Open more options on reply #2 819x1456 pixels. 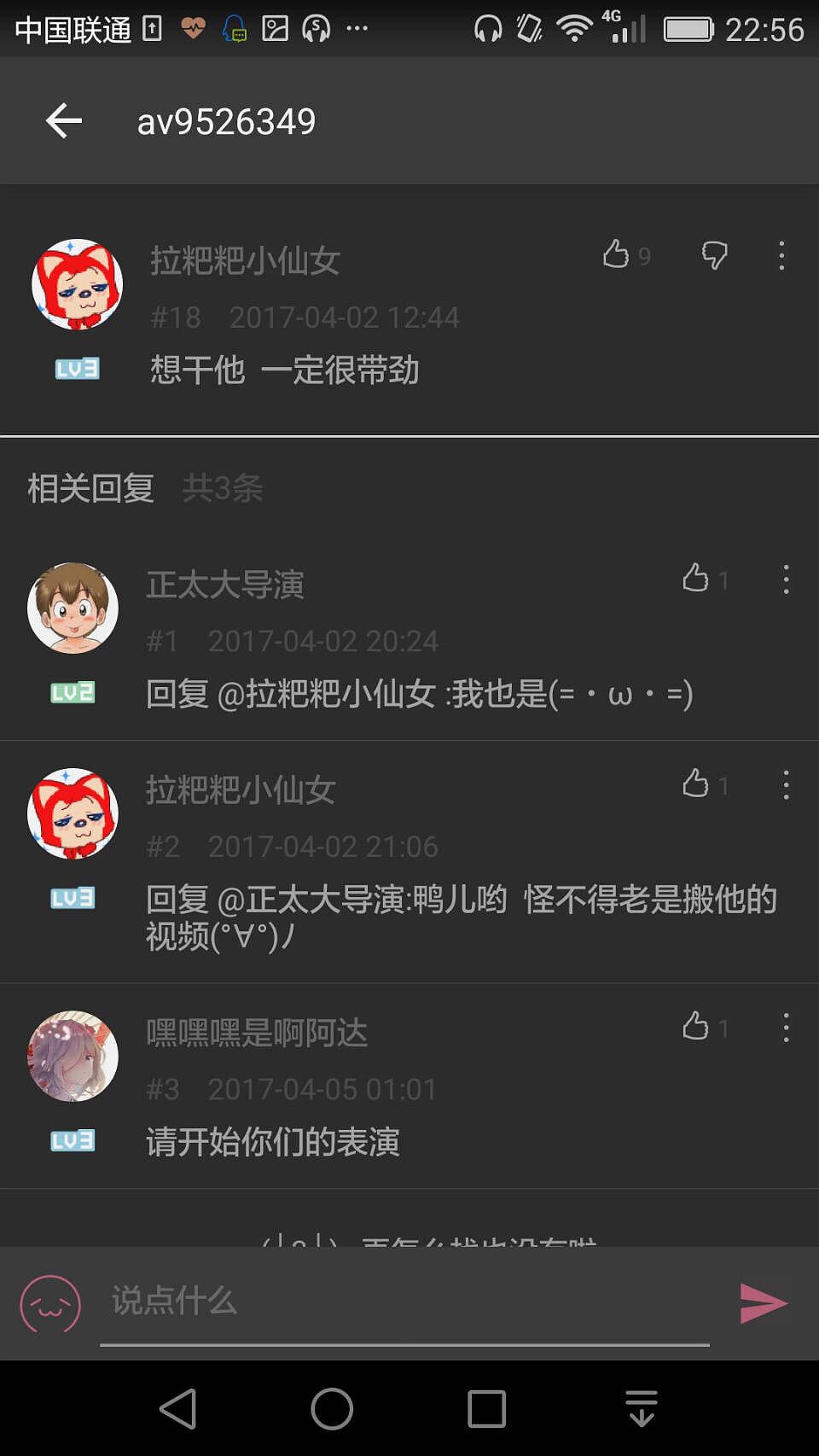[786, 784]
